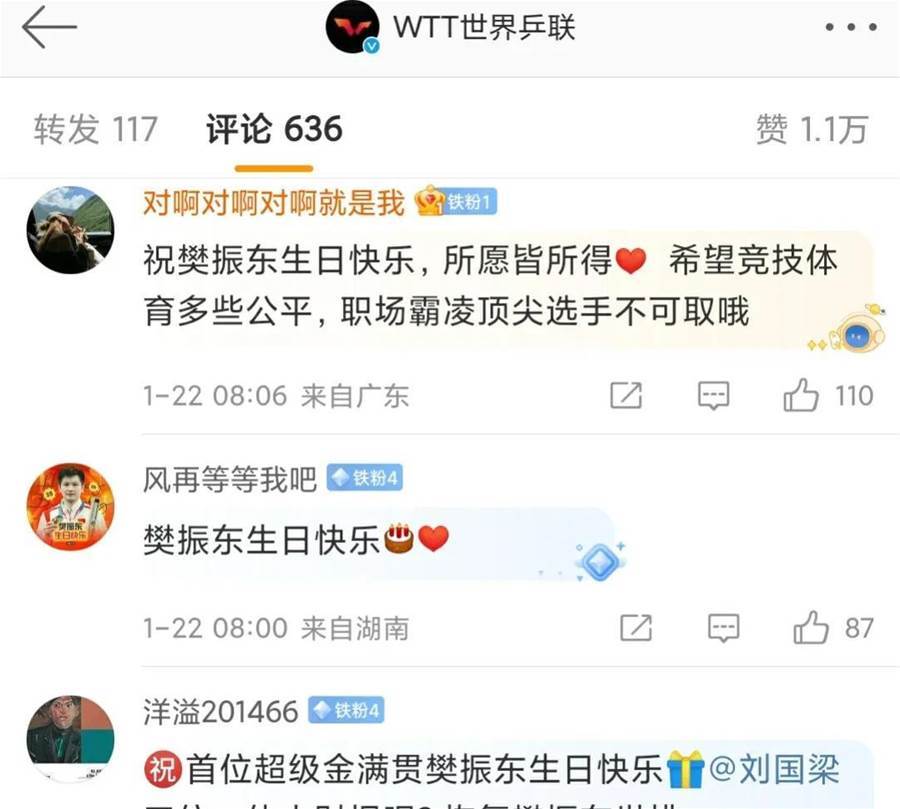Like the comment with 87 likes
The height and width of the screenshot is (809, 900).
coord(811,628)
